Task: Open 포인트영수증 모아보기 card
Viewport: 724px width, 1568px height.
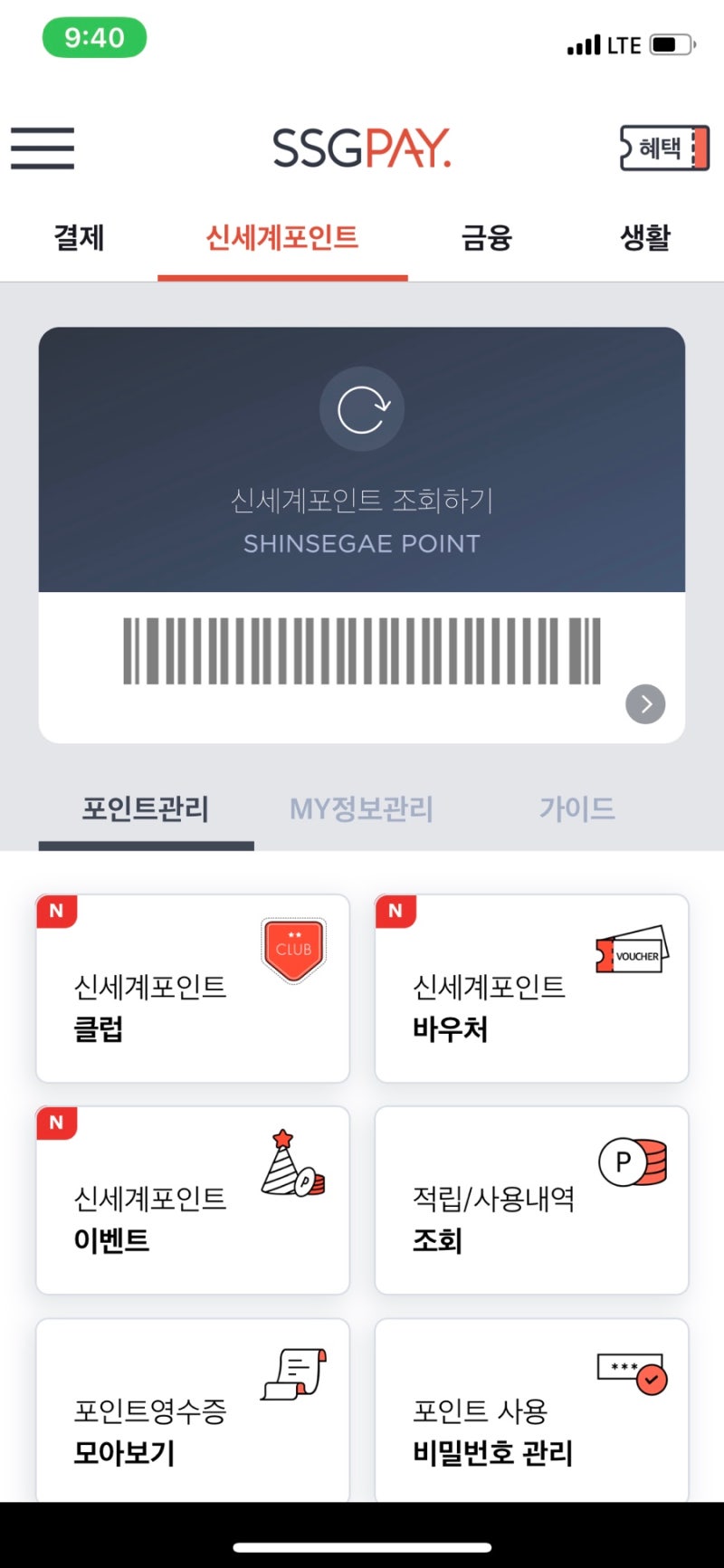Action: [x=193, y=1410]
